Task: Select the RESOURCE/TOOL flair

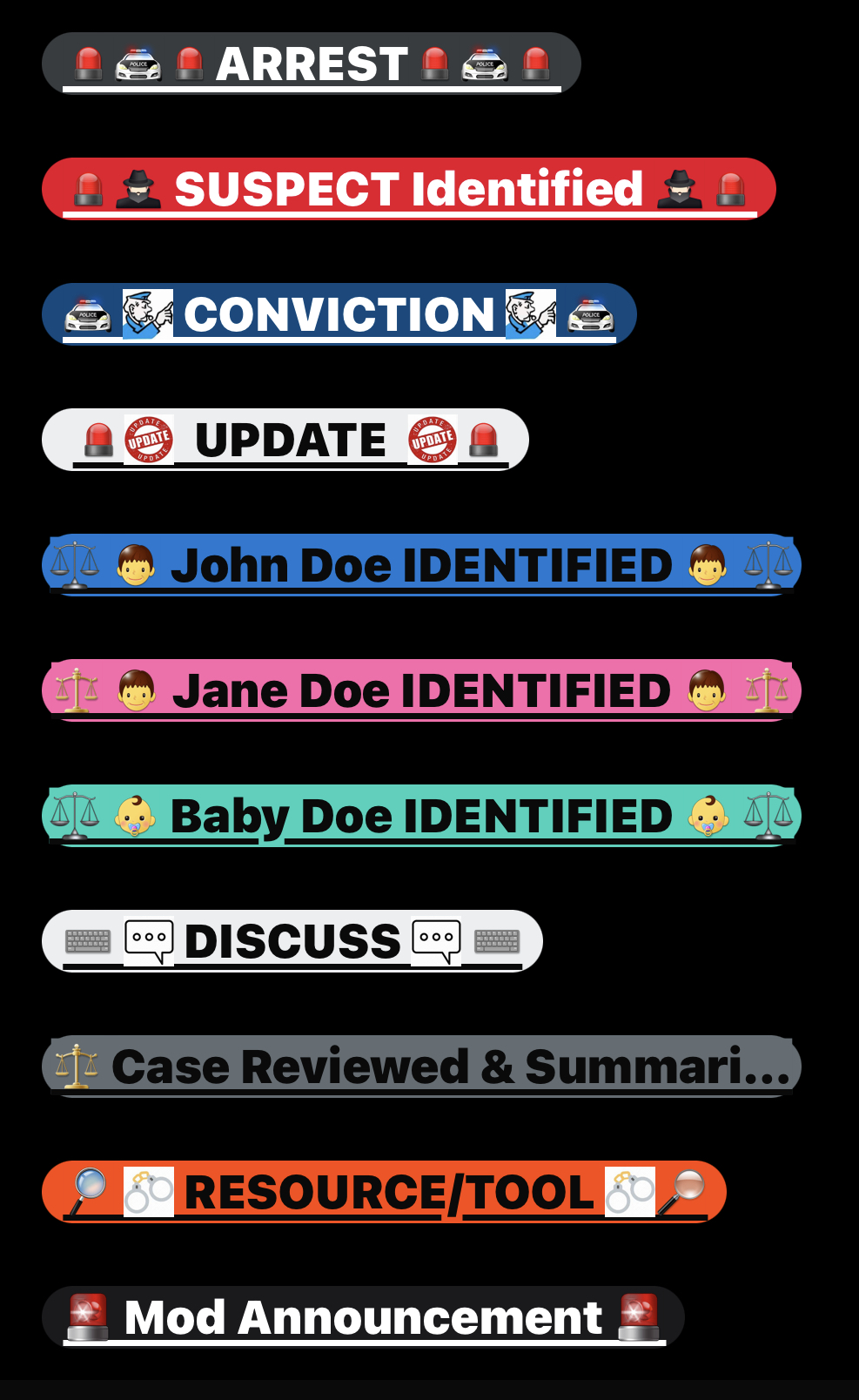Action: coord(385,1192)
